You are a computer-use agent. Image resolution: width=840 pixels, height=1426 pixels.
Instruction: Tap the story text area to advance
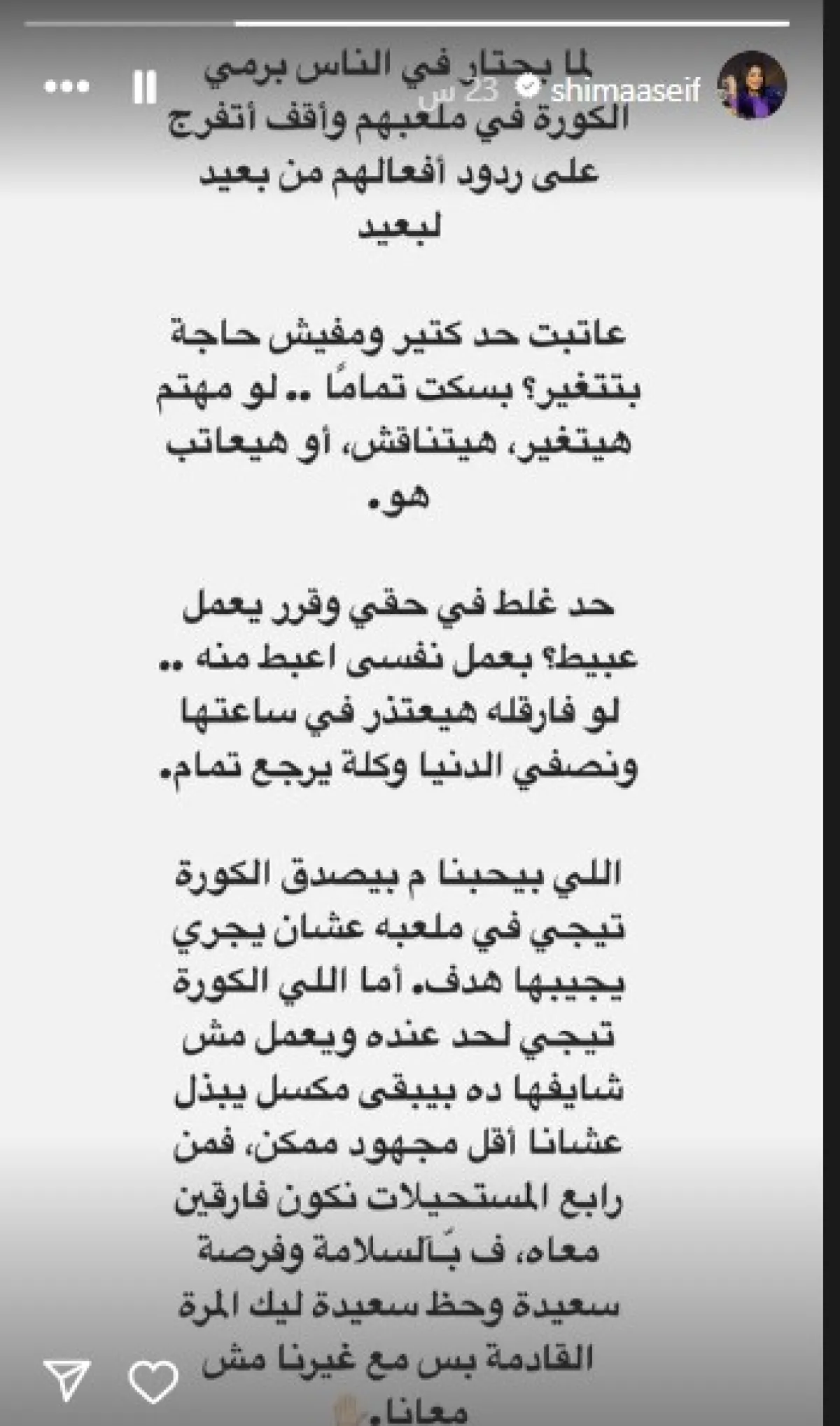tap(420, 700)
